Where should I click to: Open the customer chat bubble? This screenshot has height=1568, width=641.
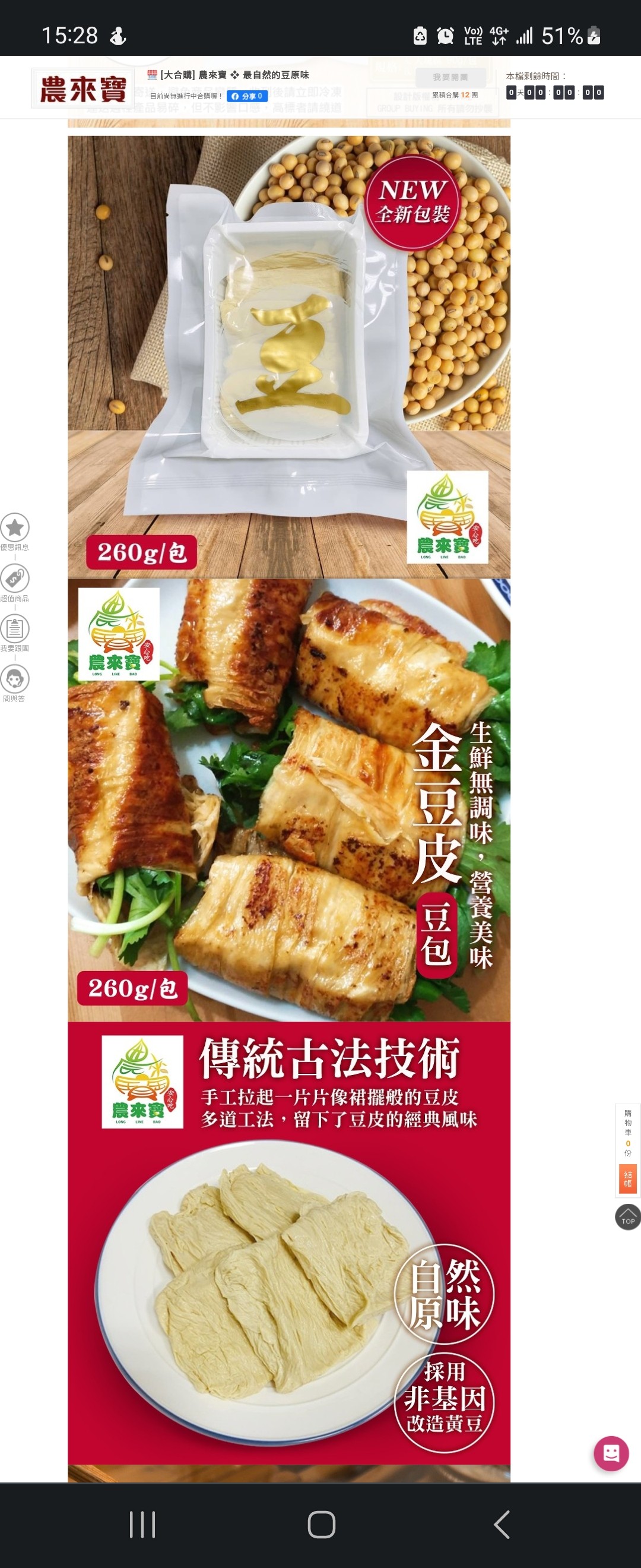pyautogui.click(x=611, y=1453)
